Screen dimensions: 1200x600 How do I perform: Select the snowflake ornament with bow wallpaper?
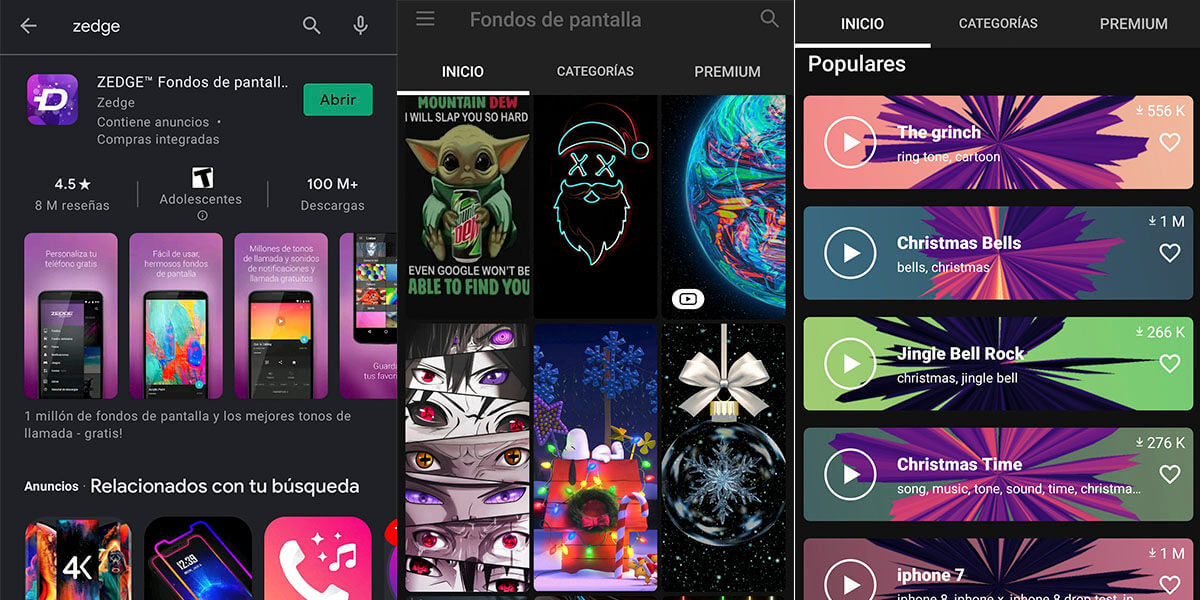pos(724,455)
